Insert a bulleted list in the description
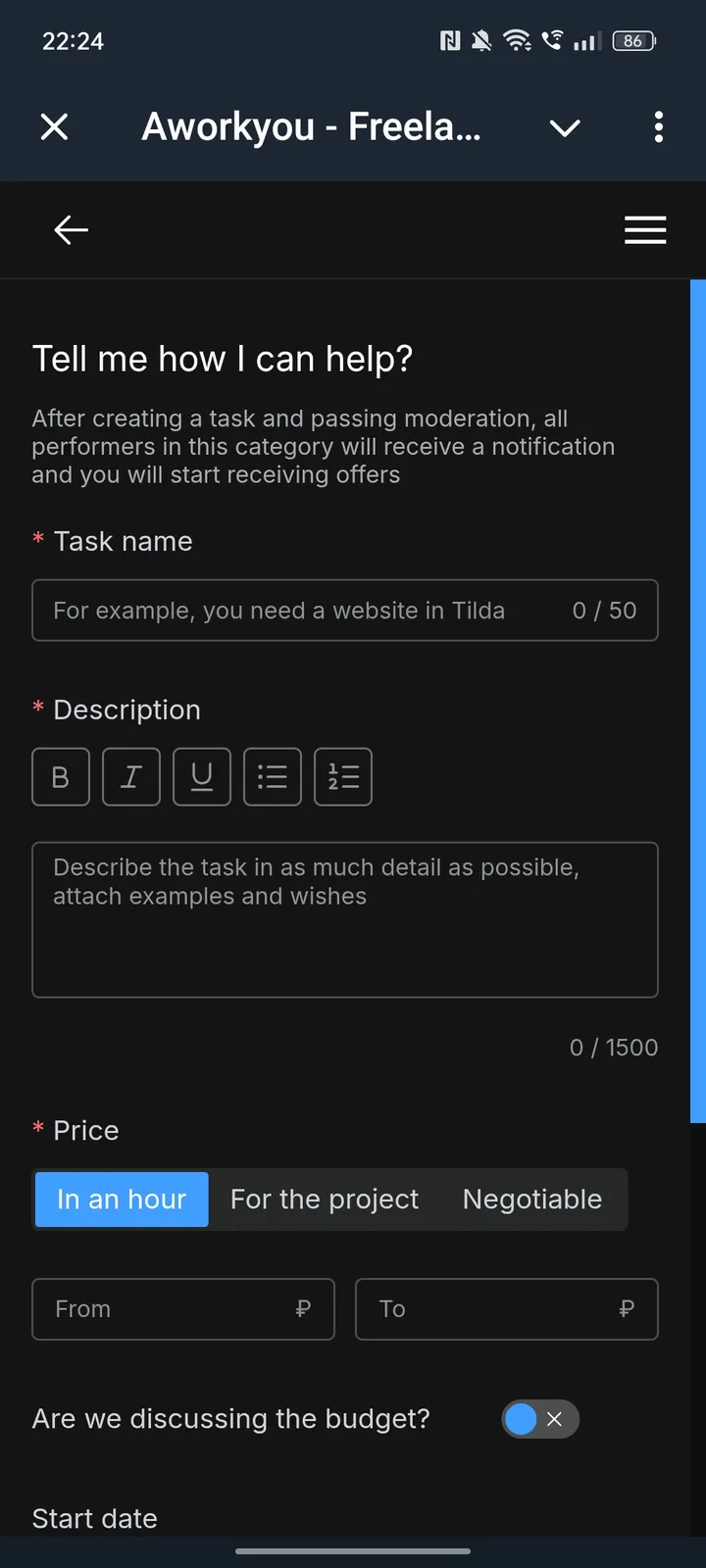The image size is (706, 1568). 272,776
